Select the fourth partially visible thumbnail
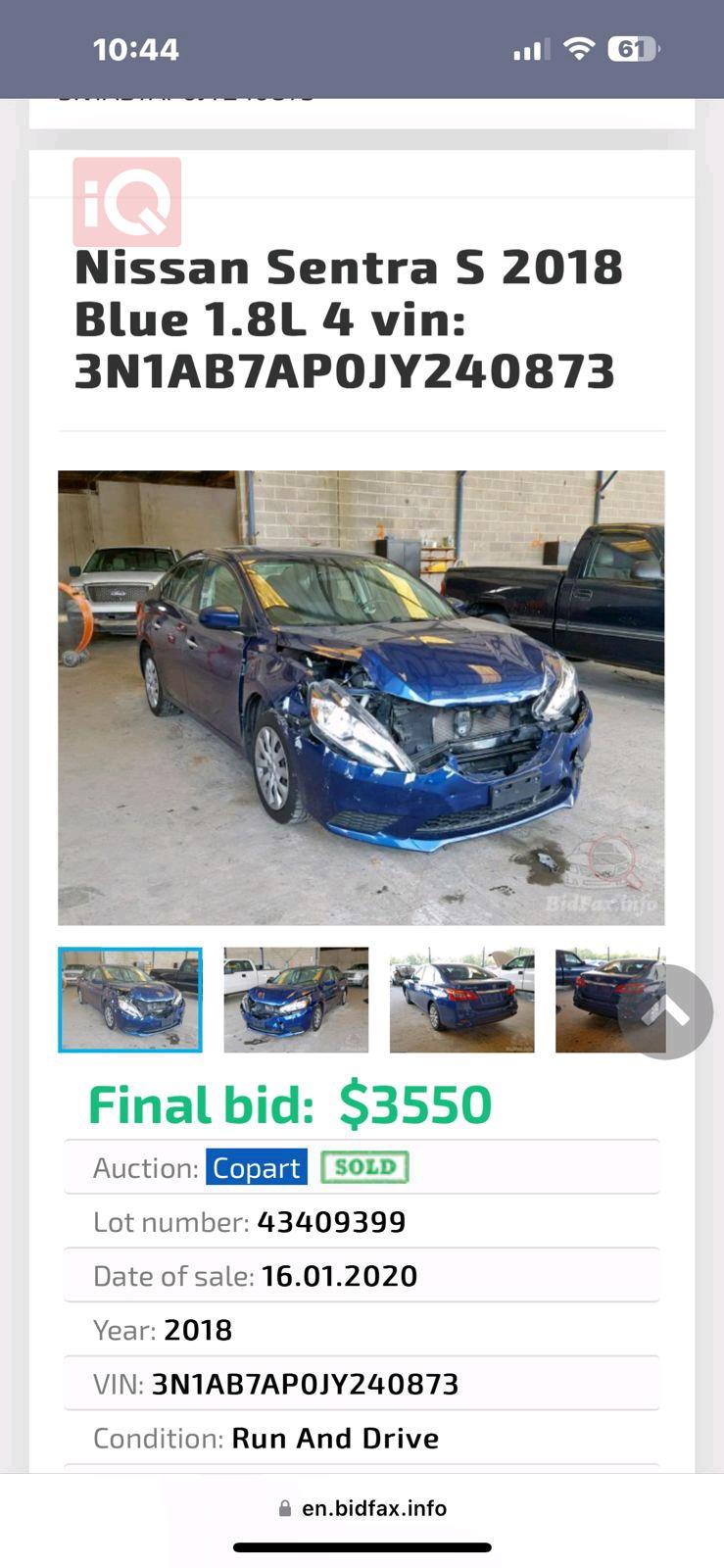Viewport: 724px width, 1568px height. point(588,1000)
